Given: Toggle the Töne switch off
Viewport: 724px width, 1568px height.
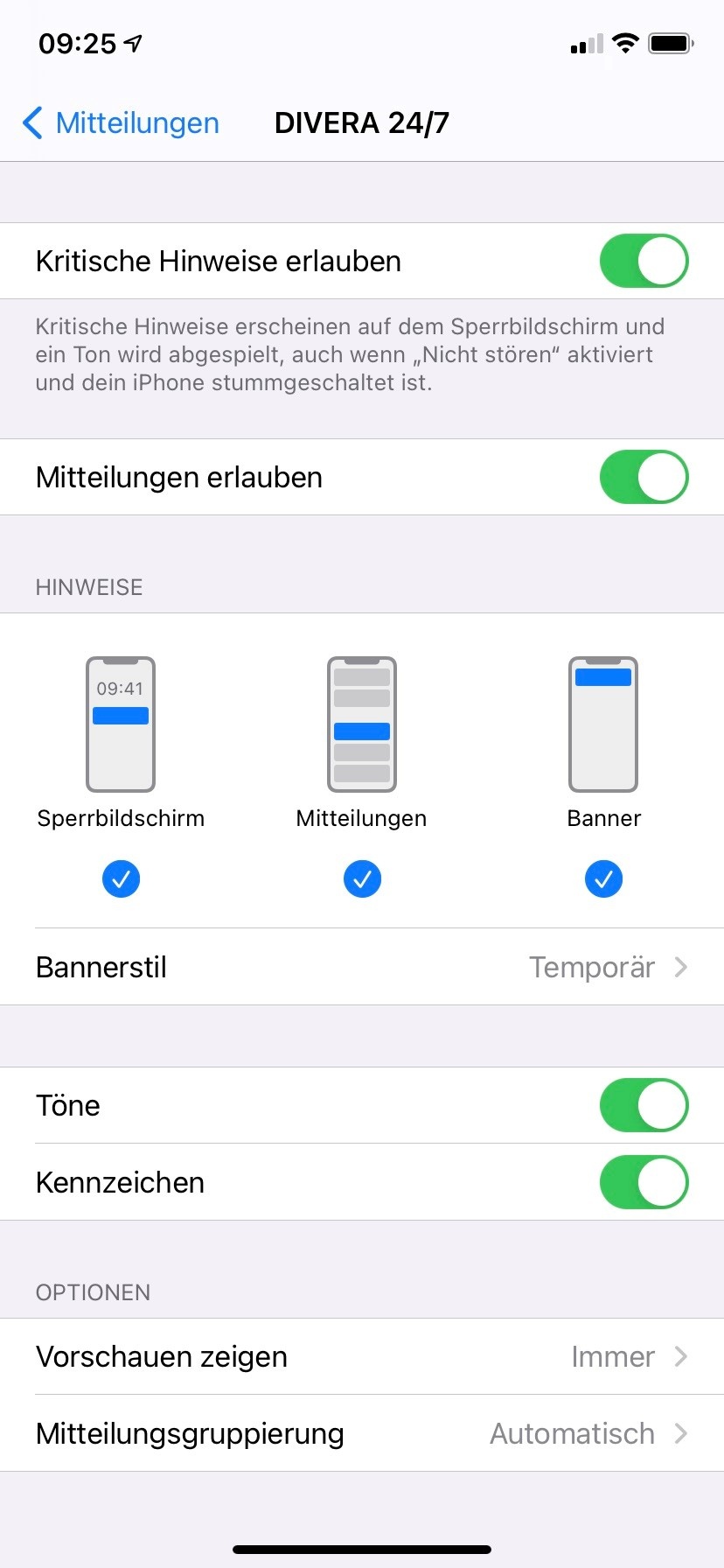Looking at the screenshot, I should pos(644,1105).
